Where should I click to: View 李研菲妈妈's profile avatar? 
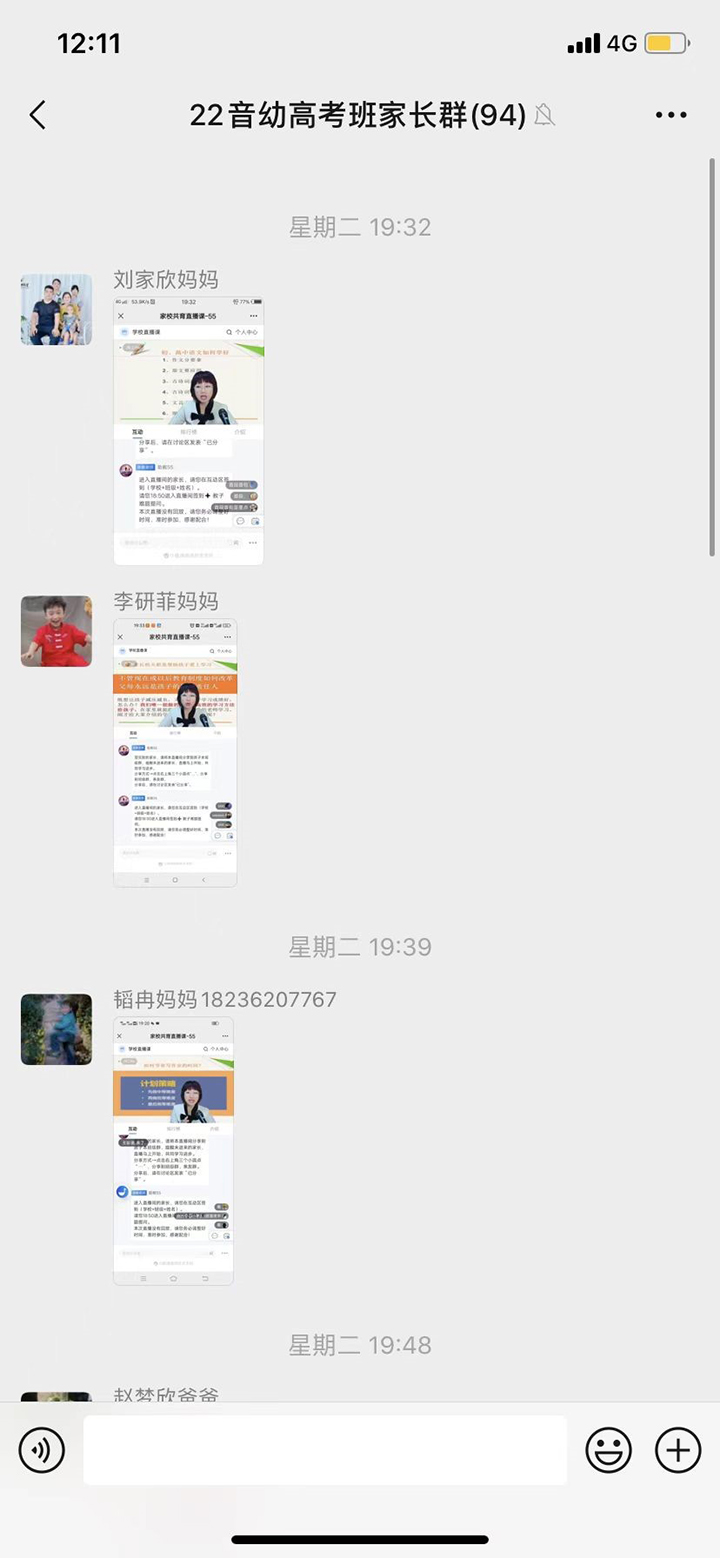coord(56,631)
